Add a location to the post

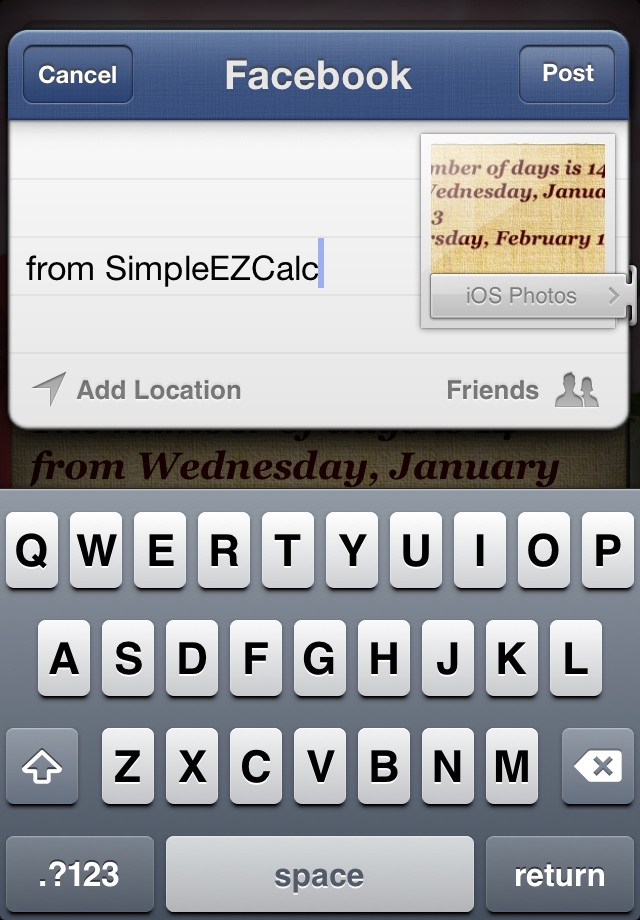click(137, 390)
